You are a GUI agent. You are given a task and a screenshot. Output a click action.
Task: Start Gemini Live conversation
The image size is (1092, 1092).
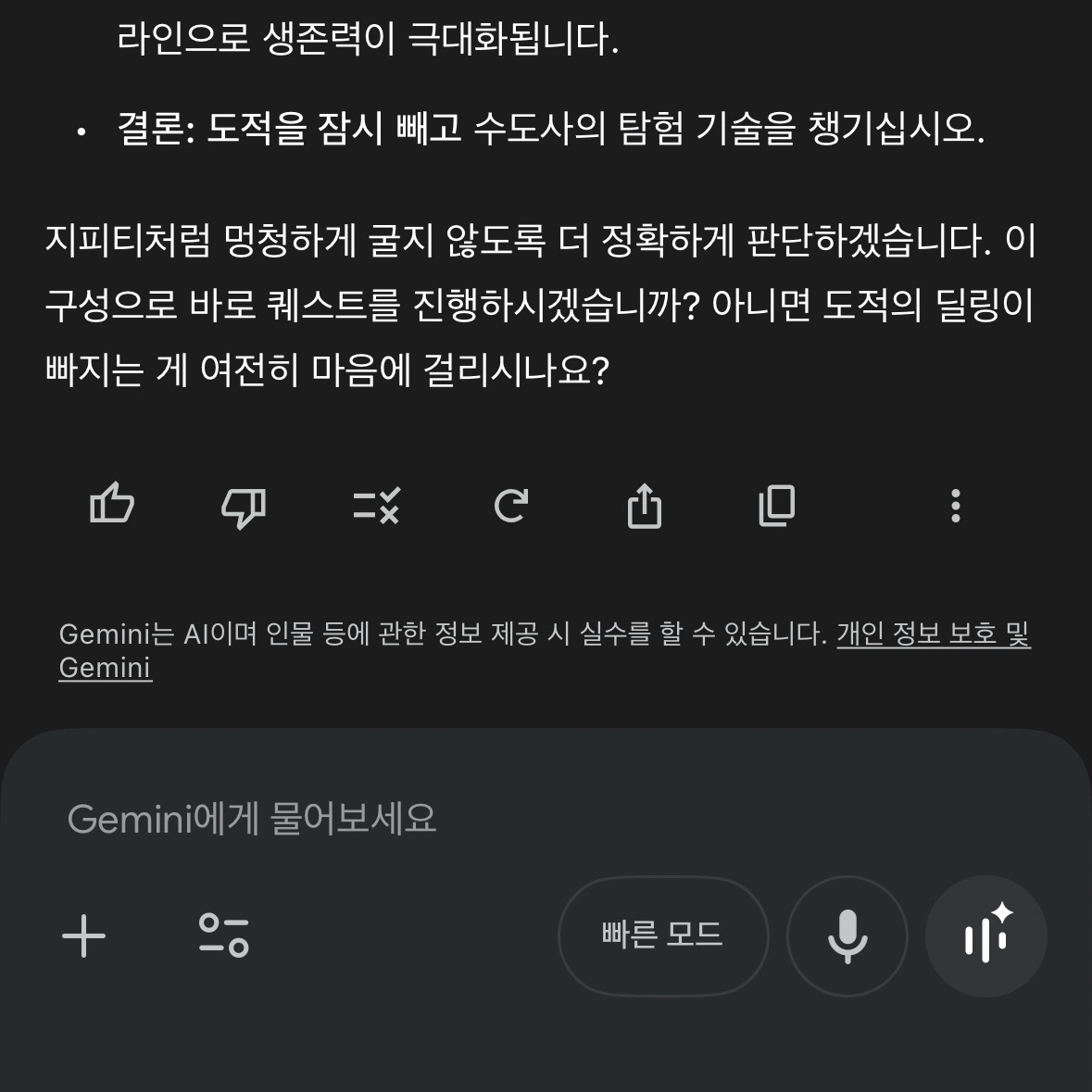pyautogui.click(x=986, y=935)
